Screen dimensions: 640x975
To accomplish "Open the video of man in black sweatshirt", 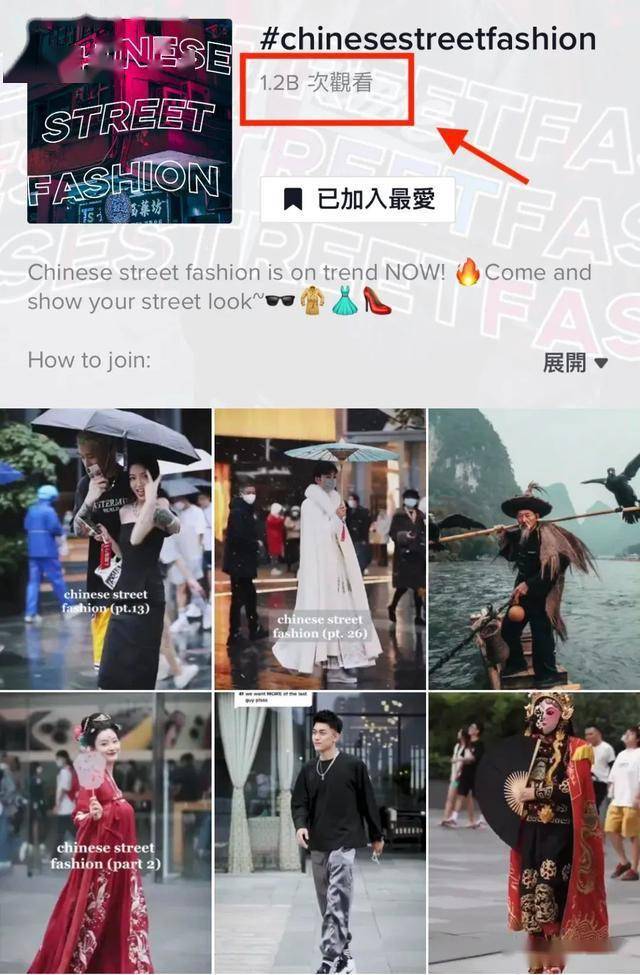I will 320,833.
